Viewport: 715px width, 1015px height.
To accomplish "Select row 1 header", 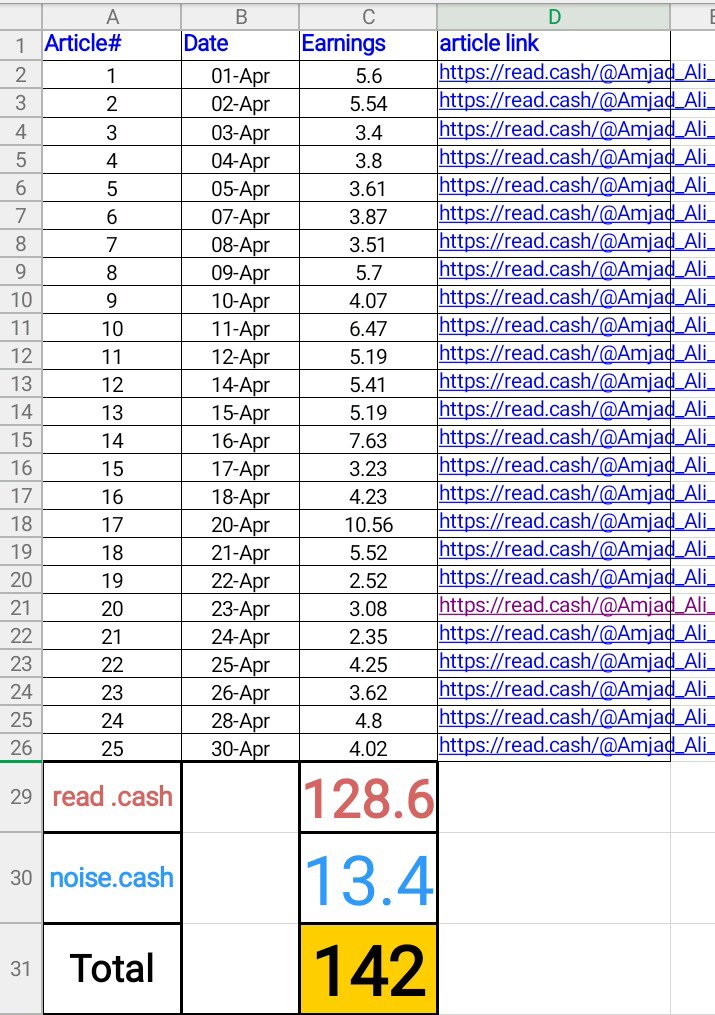I will 21,45.
